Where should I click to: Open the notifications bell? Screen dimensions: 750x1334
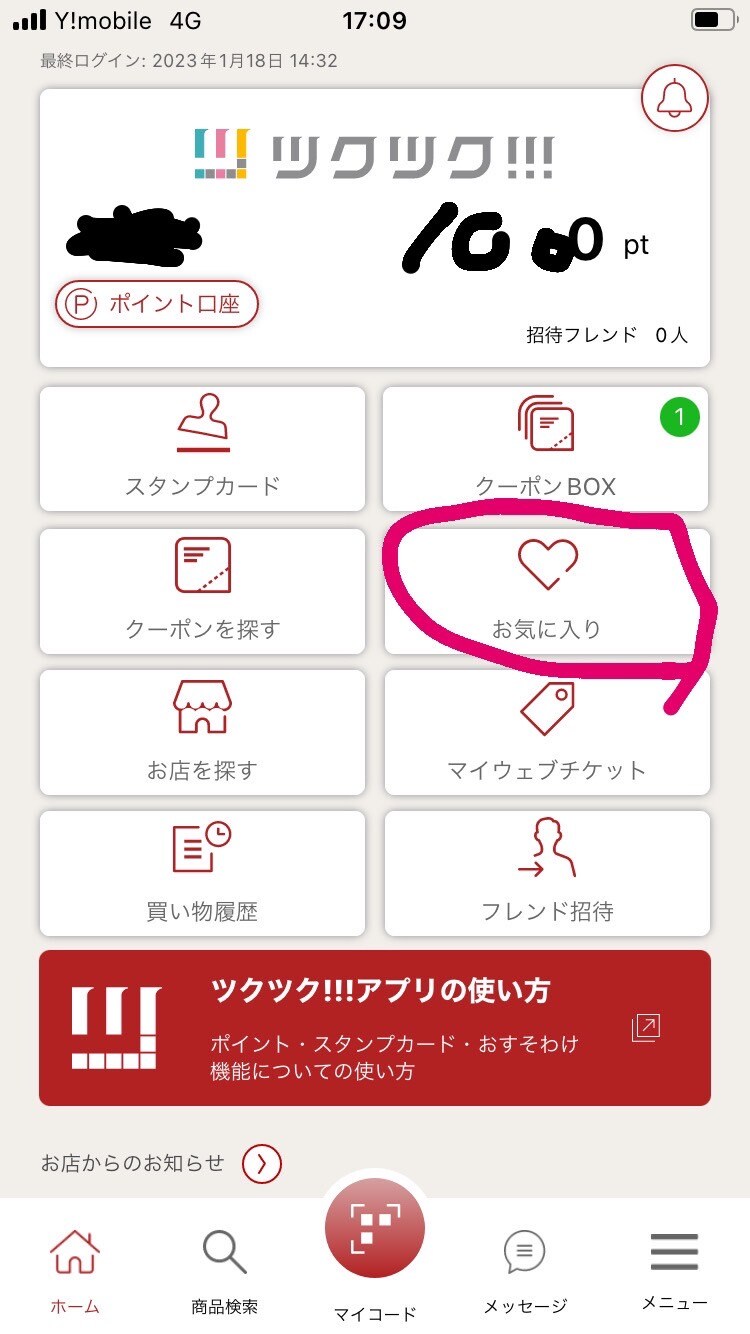click(x=674, y=97)
